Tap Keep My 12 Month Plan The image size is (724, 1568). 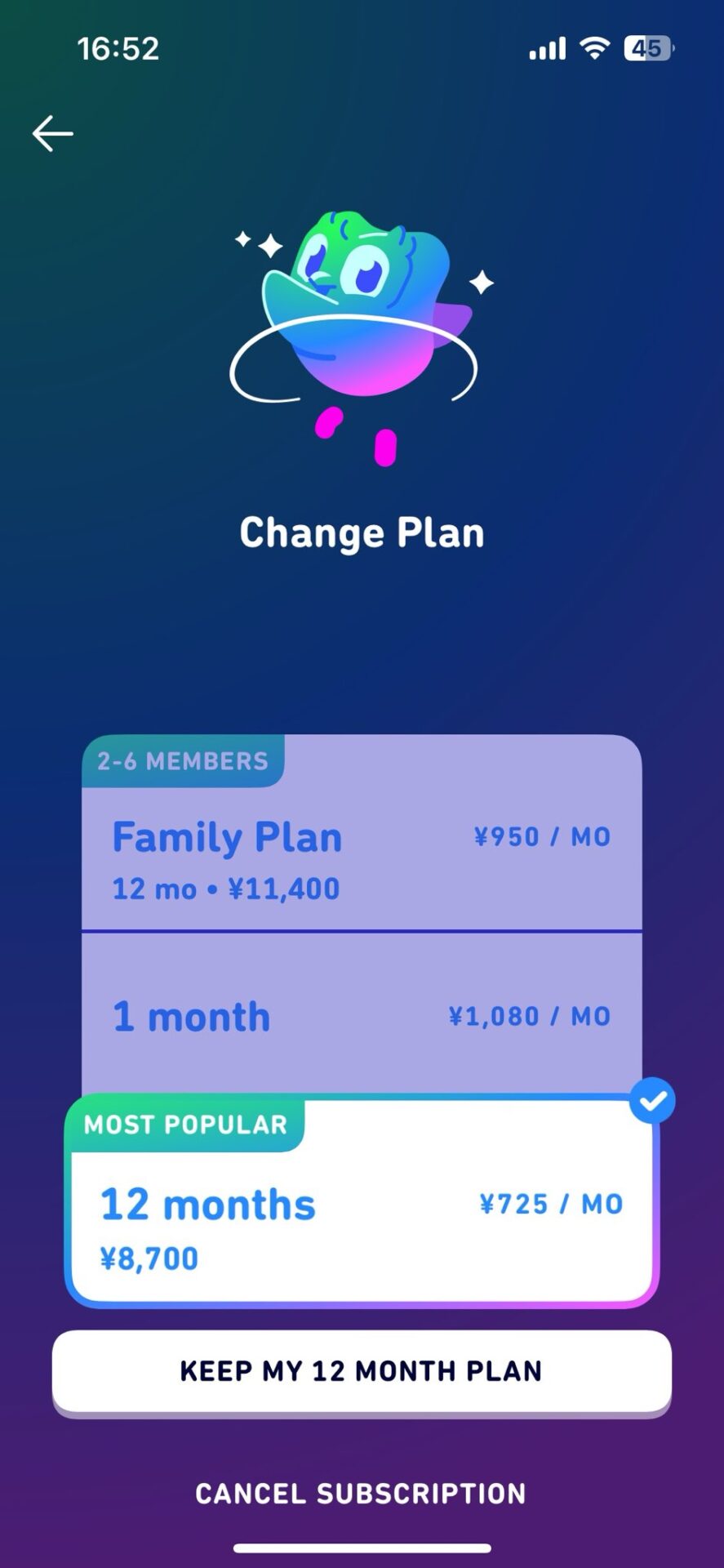[362, 1370]
